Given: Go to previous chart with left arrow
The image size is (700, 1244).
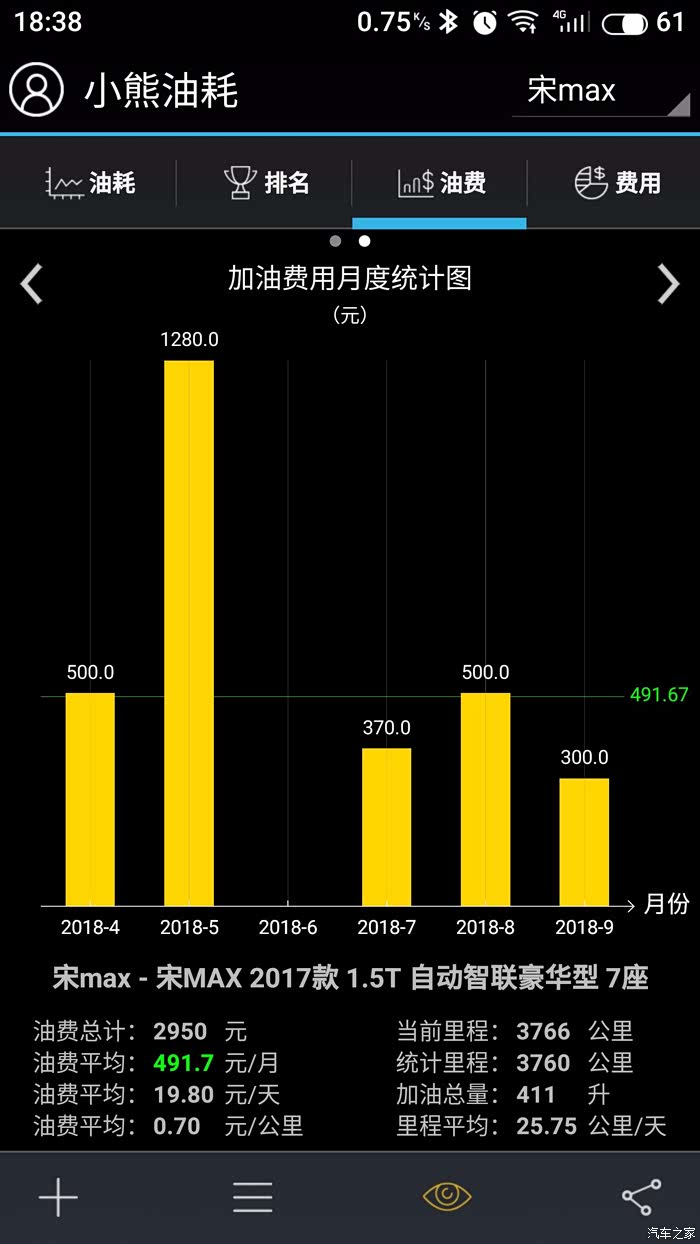Looking at the screenshot, I should [x=32, y=284].
